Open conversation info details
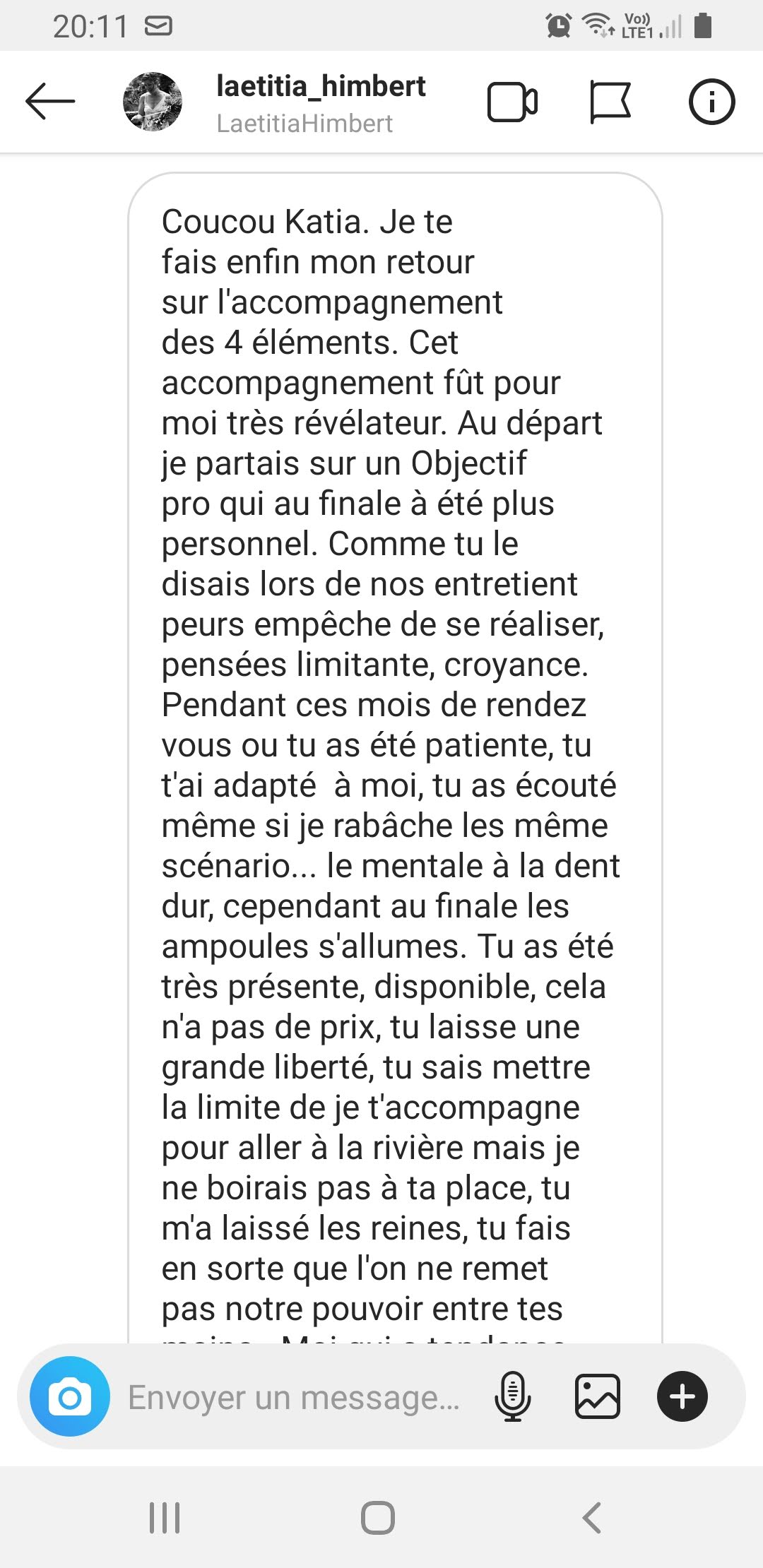Viewport: 763px width, 1568px height. coord(711,102)
